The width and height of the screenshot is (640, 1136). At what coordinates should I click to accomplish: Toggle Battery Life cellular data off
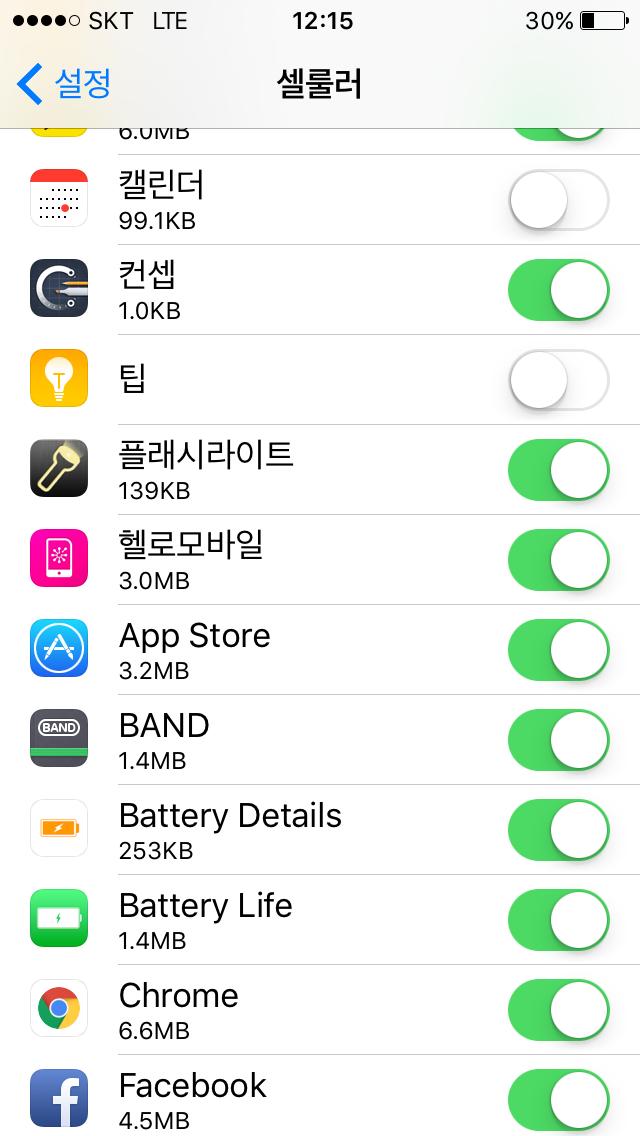point(558,920)
